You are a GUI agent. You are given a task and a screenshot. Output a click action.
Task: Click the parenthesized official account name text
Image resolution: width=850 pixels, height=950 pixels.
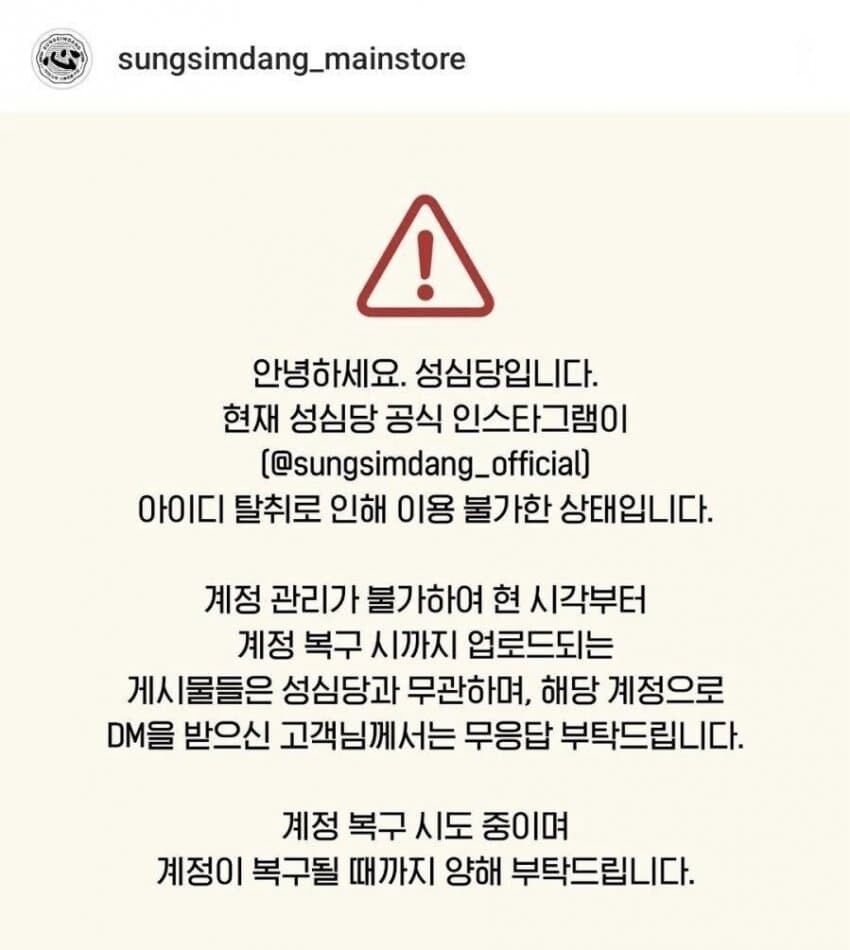pyautogui.click(x=424, y=463)
